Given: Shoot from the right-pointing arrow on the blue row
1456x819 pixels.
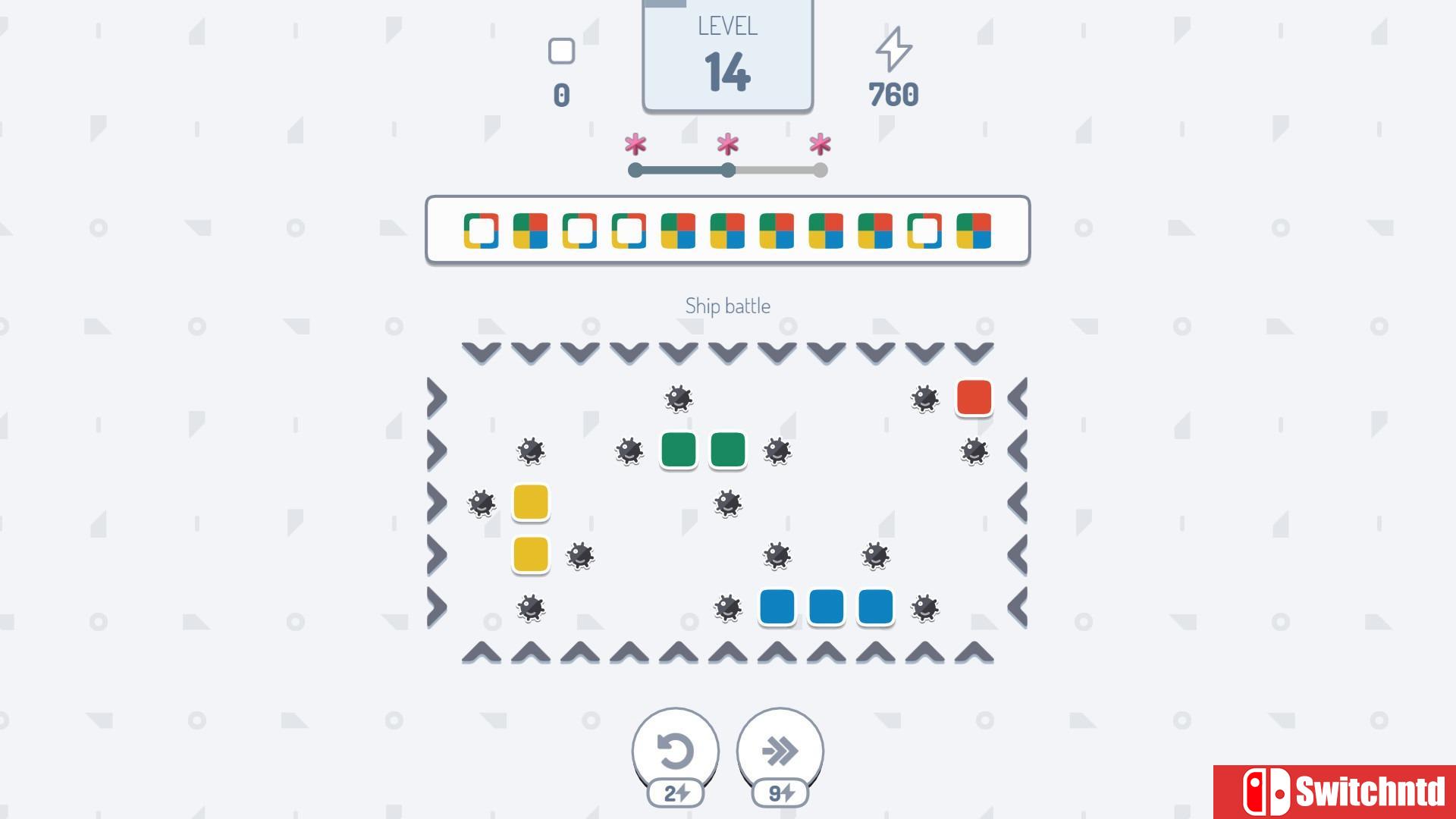Looking at the screenshot, I should click(x=438, y=607).
